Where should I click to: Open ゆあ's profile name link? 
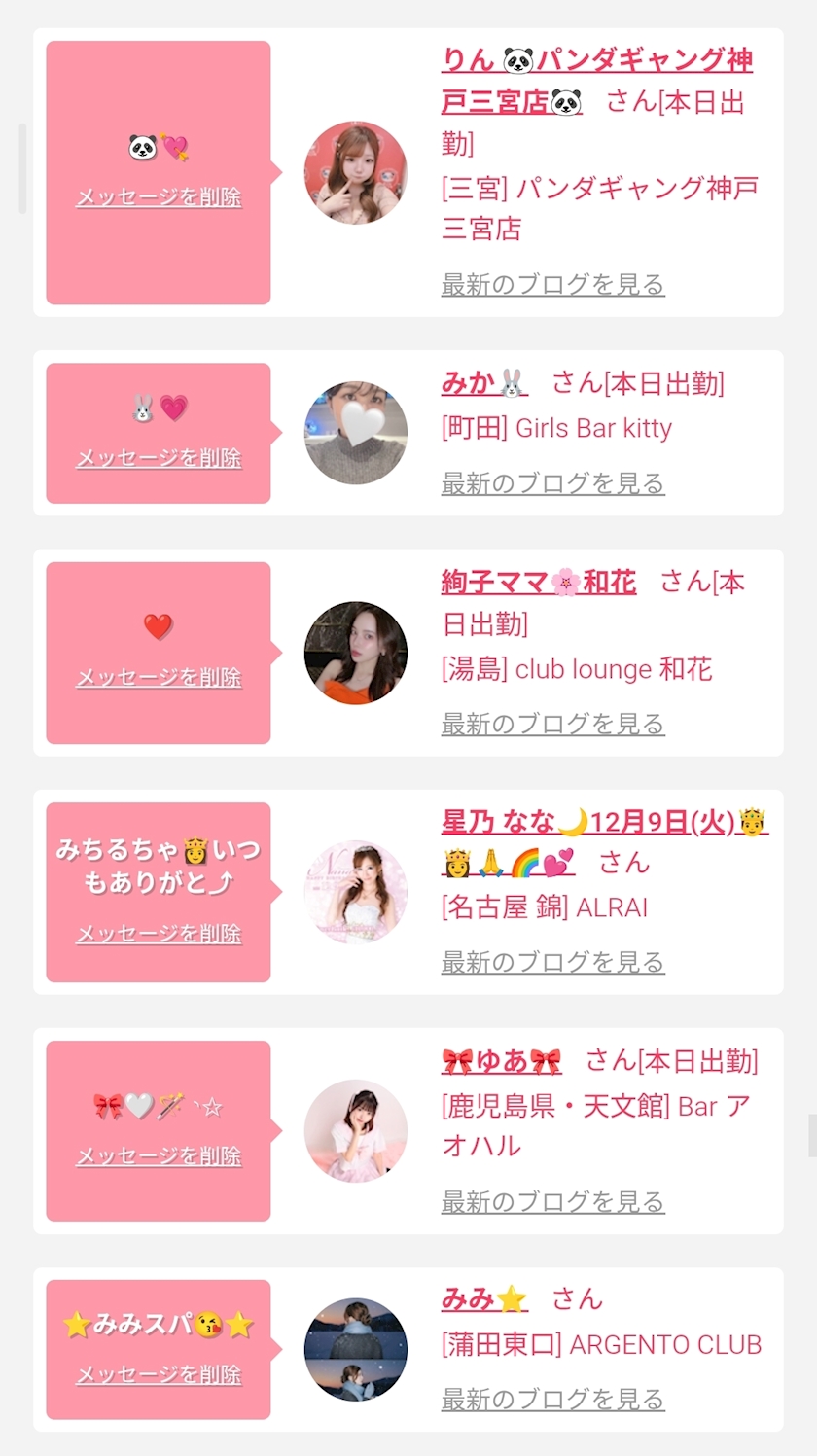[x=501, y=1061]
